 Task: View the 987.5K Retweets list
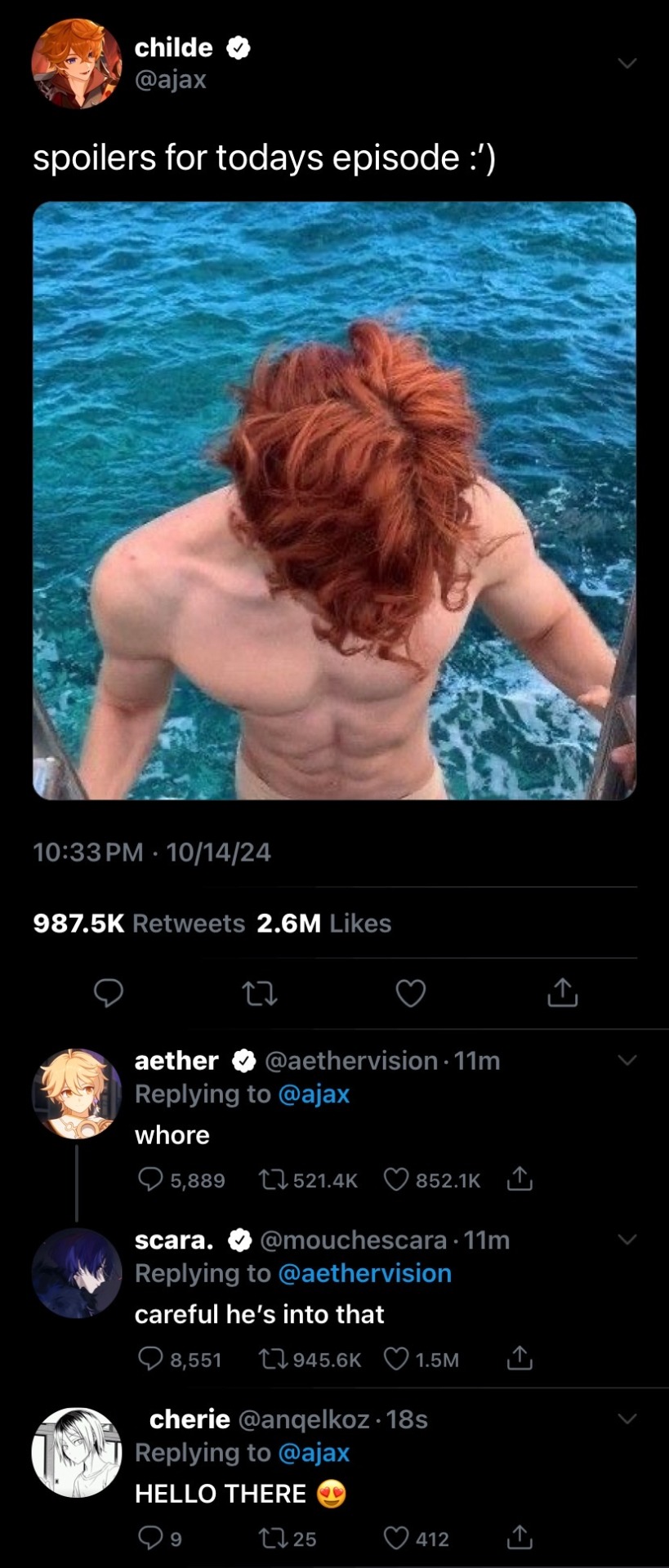[139, 924]
